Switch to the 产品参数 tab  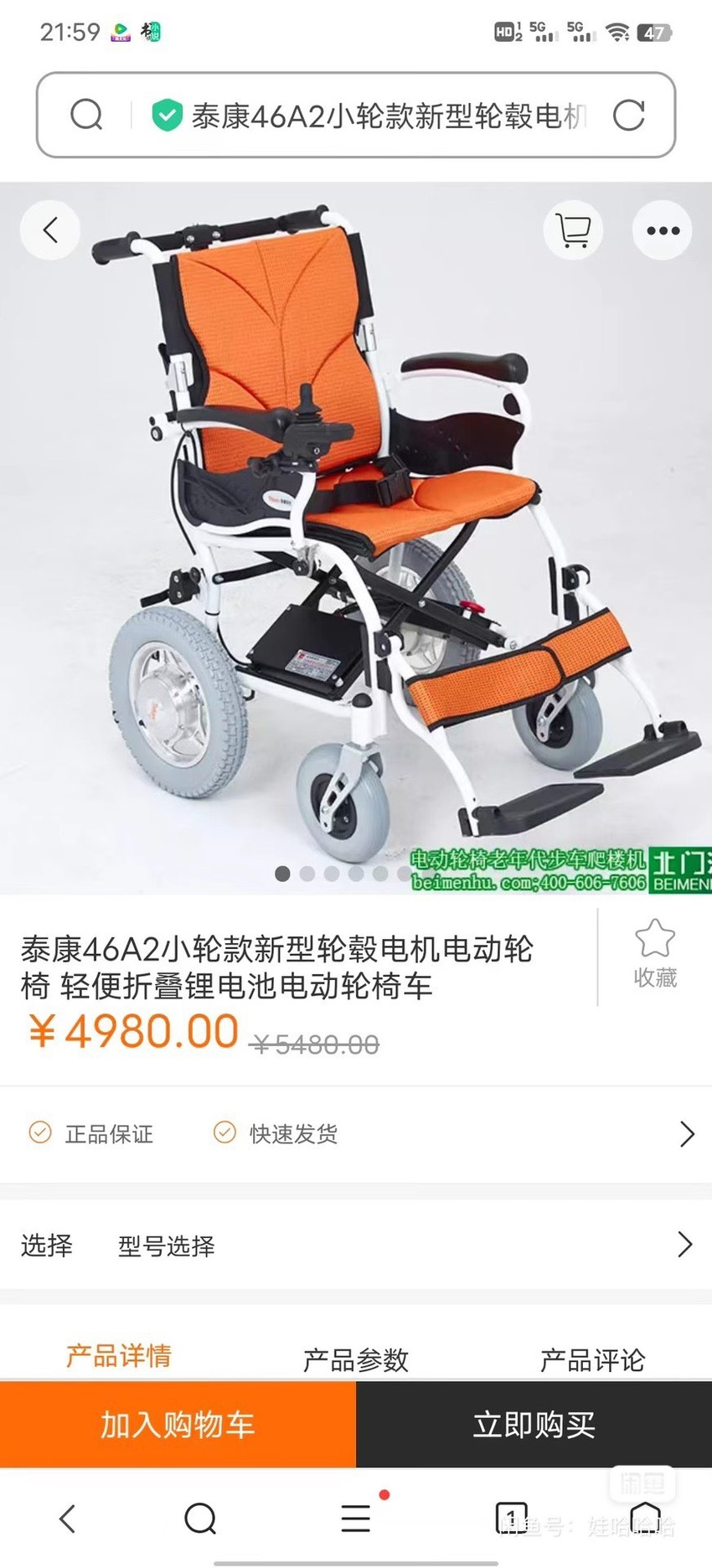coord(356,1359)
